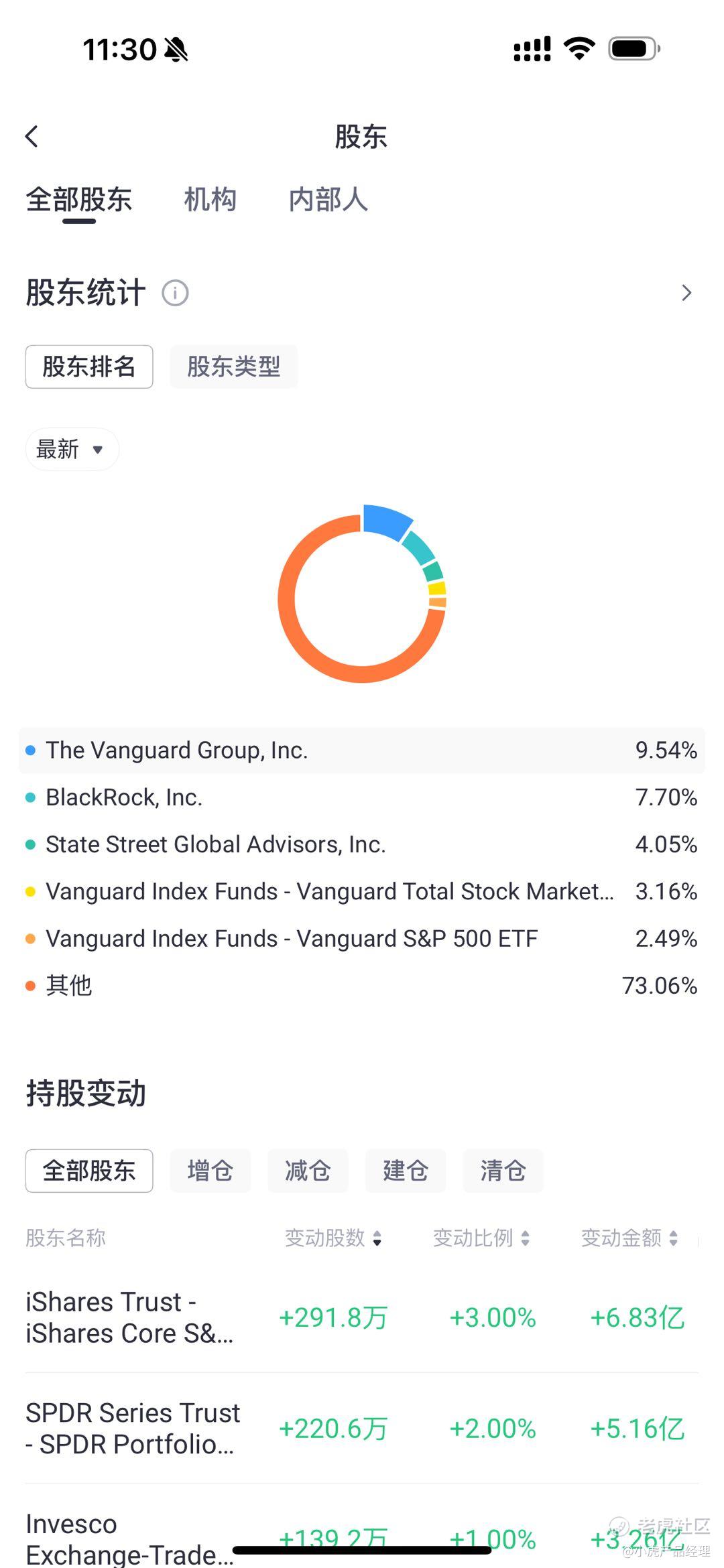The width and height of the screenshot is (724, 1568).
Task: Switch to 股东类型 view
Action: click(x=233, y=367)
